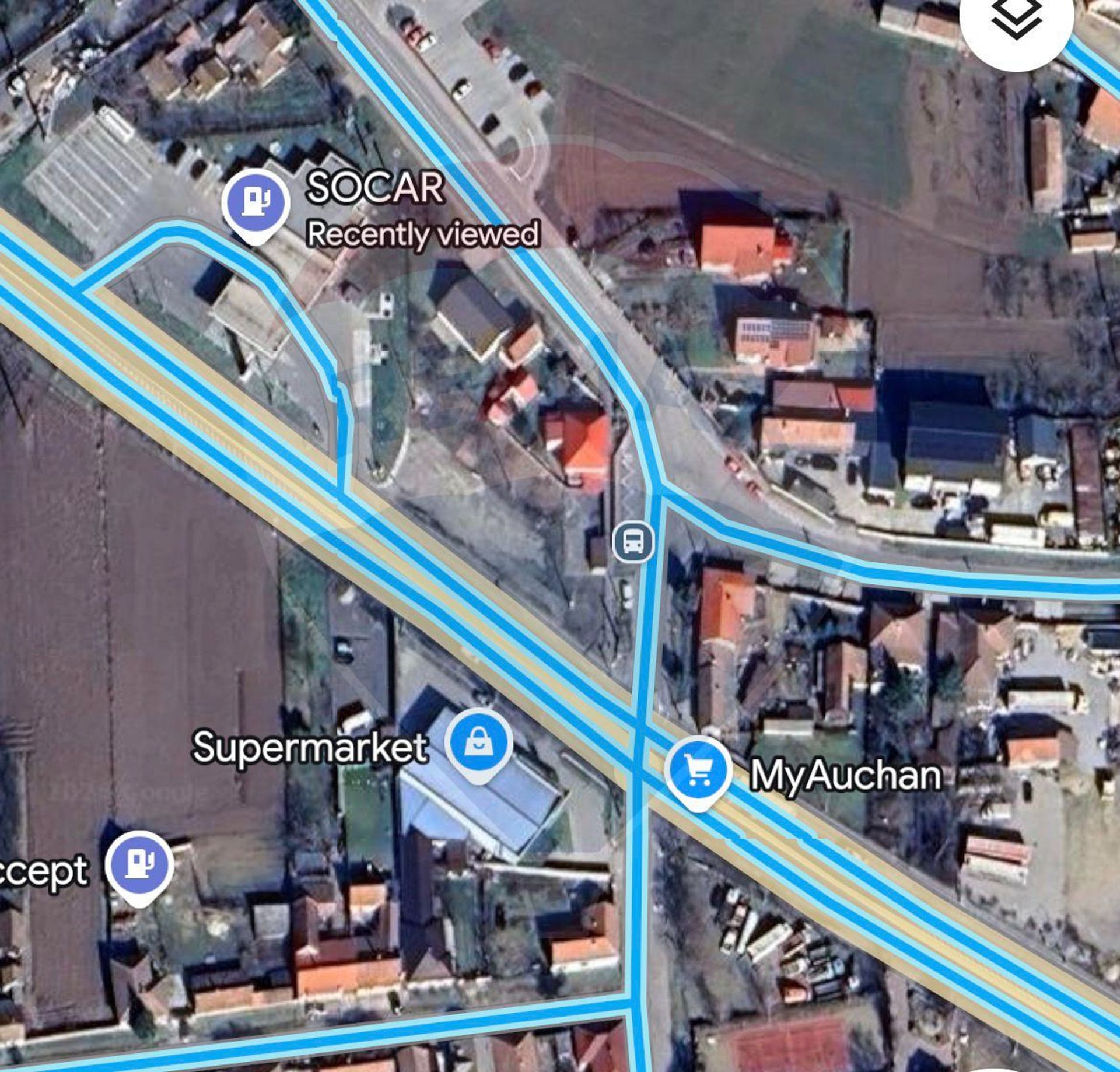
Task: Open the Supermarket place marker
Action: click(x=478, y=743)
